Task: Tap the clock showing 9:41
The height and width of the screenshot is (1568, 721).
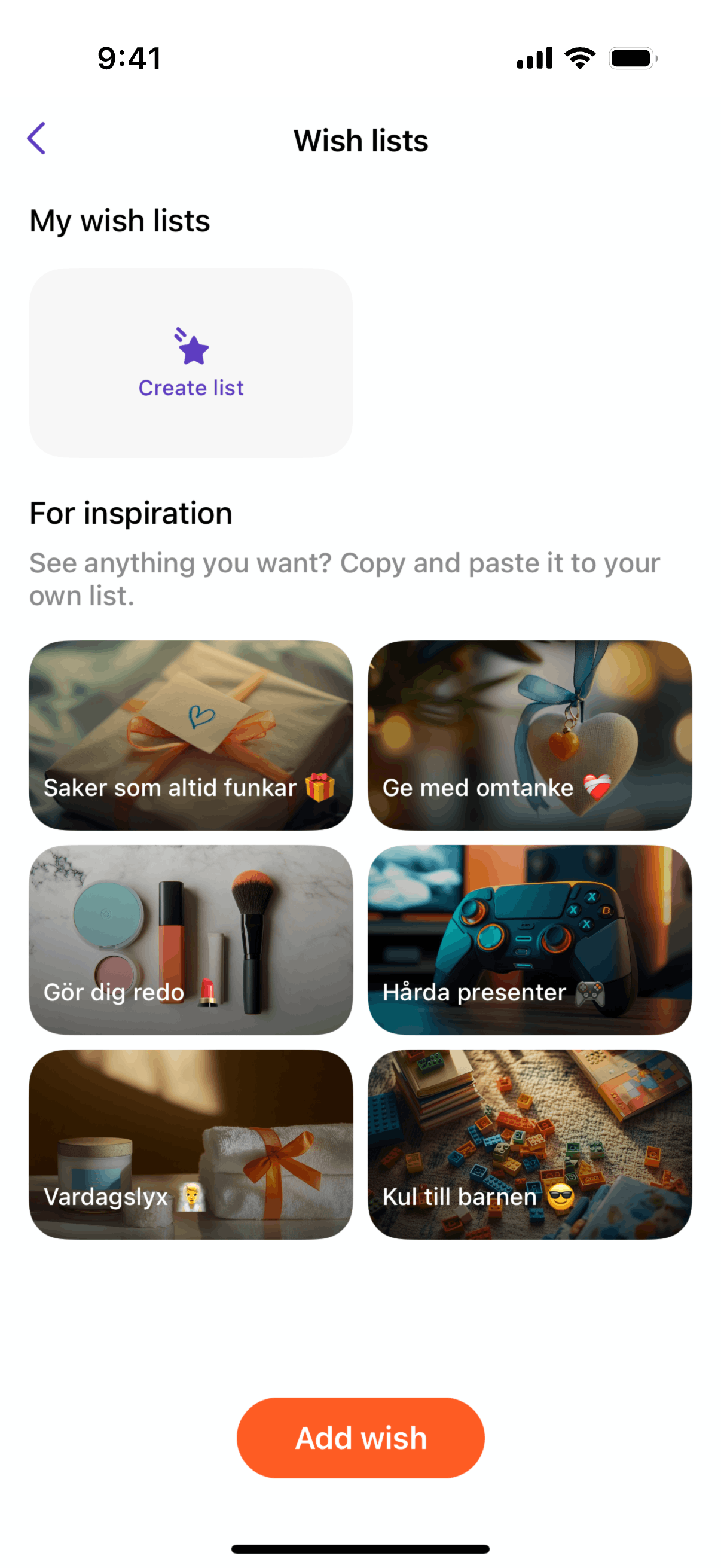Action: point(129,59)
